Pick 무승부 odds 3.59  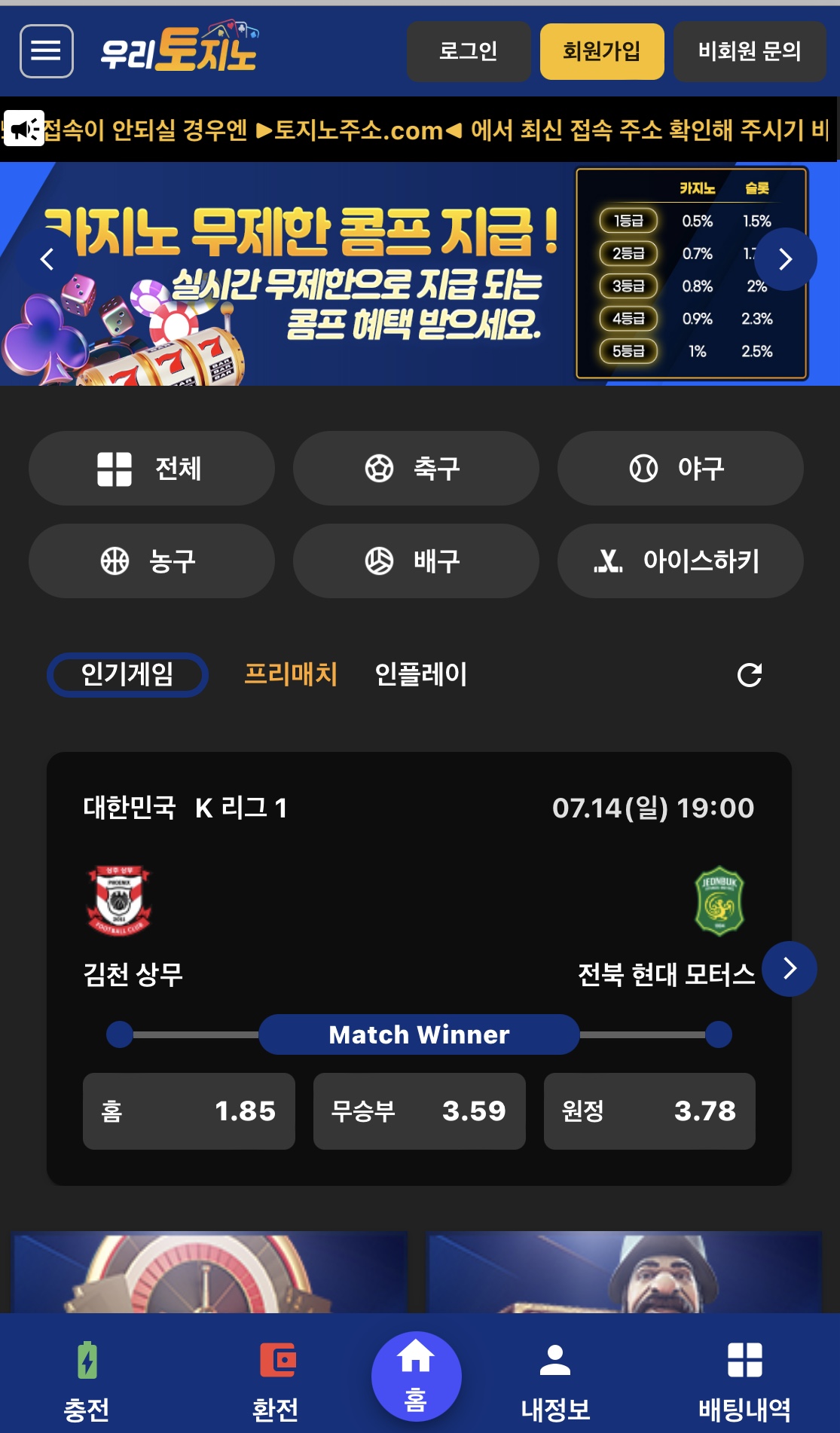pos(419,1111)
